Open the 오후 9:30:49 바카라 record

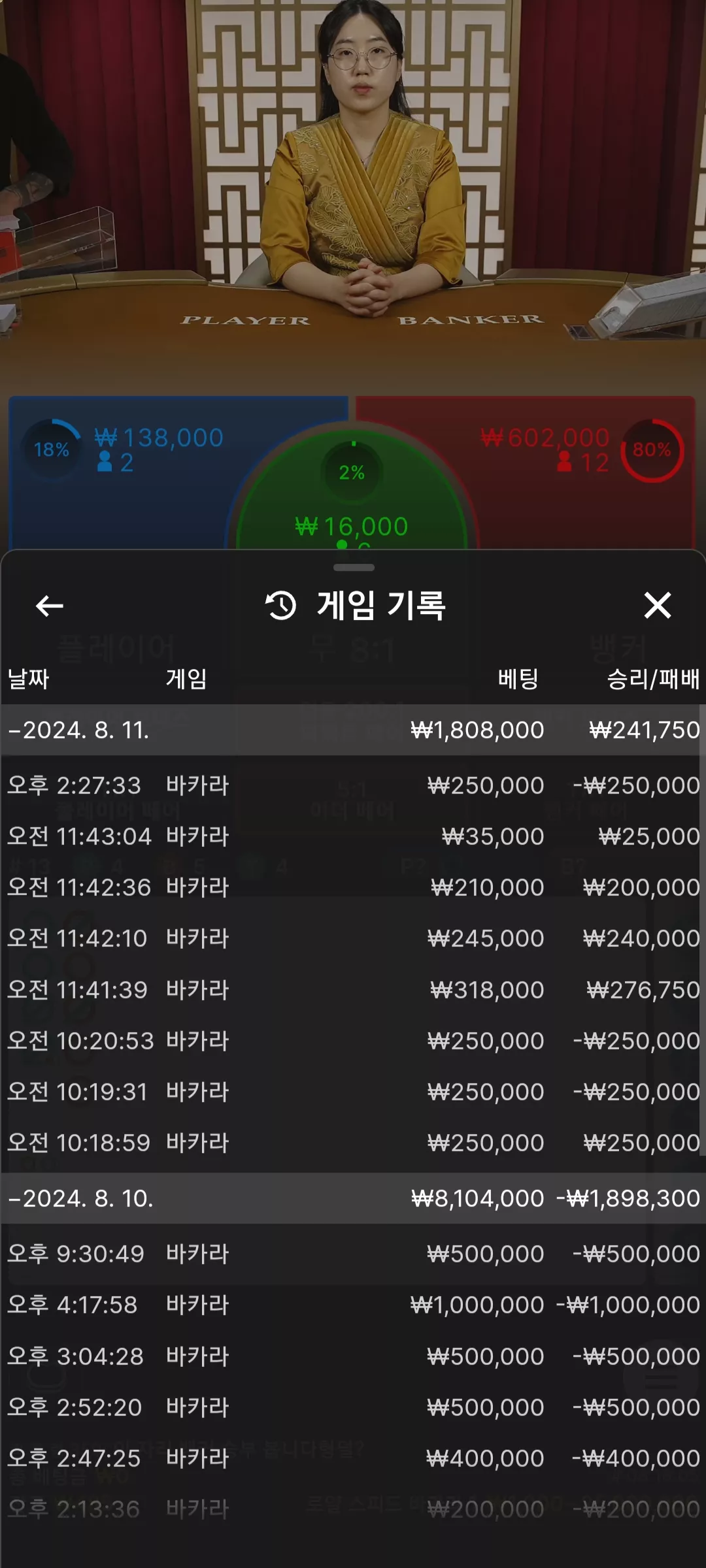coord(353,1253)
